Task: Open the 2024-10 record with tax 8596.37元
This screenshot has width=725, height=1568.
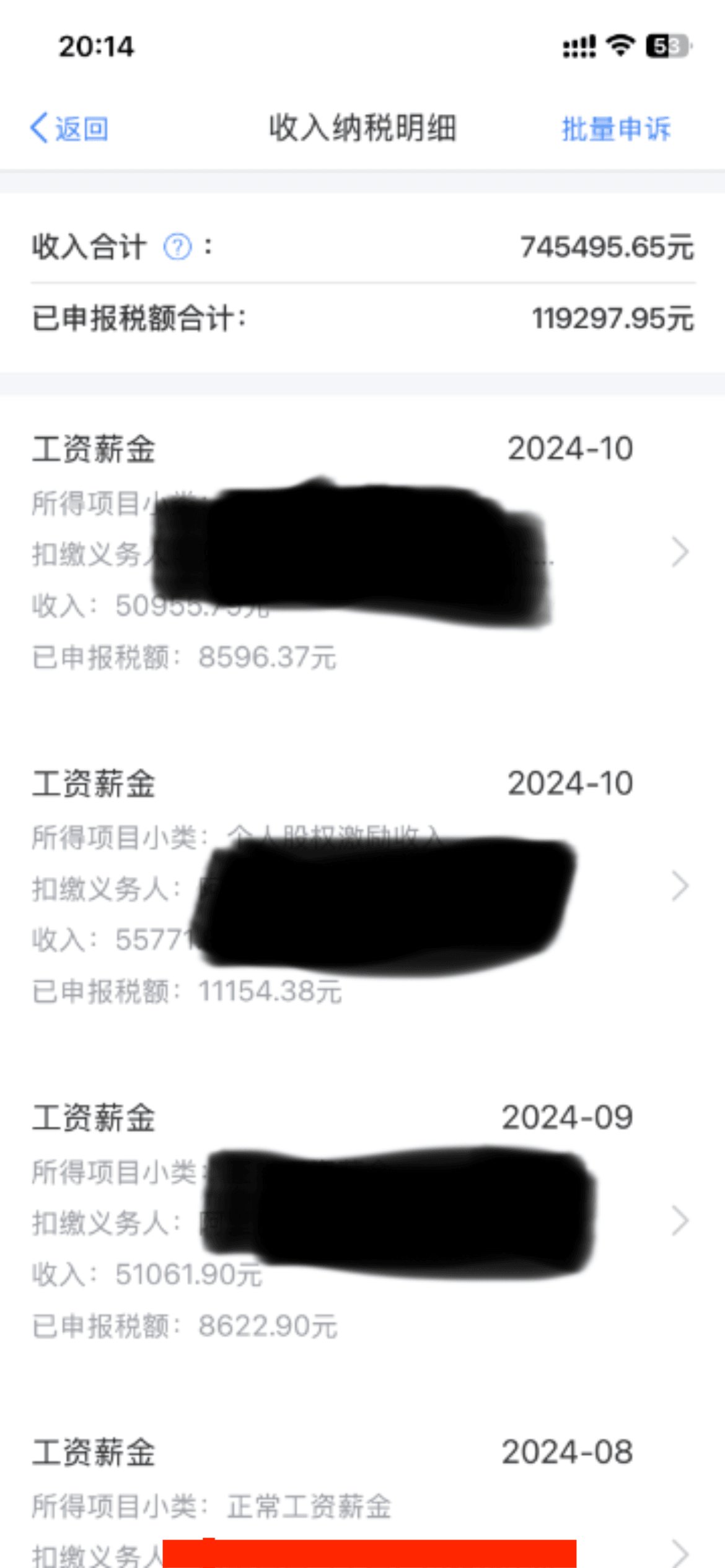Action: tap(362, 552)
